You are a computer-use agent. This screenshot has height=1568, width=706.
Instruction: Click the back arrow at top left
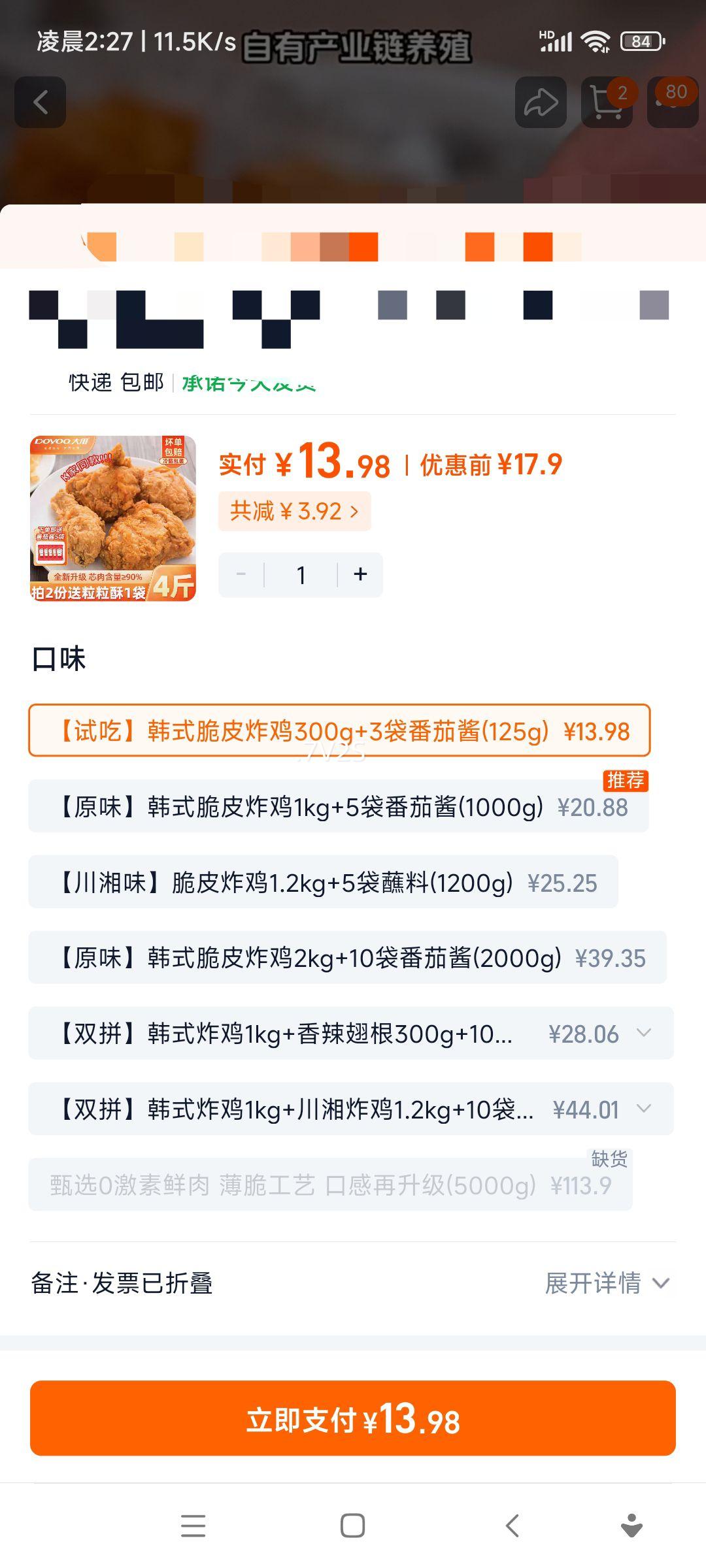point(41,103)
